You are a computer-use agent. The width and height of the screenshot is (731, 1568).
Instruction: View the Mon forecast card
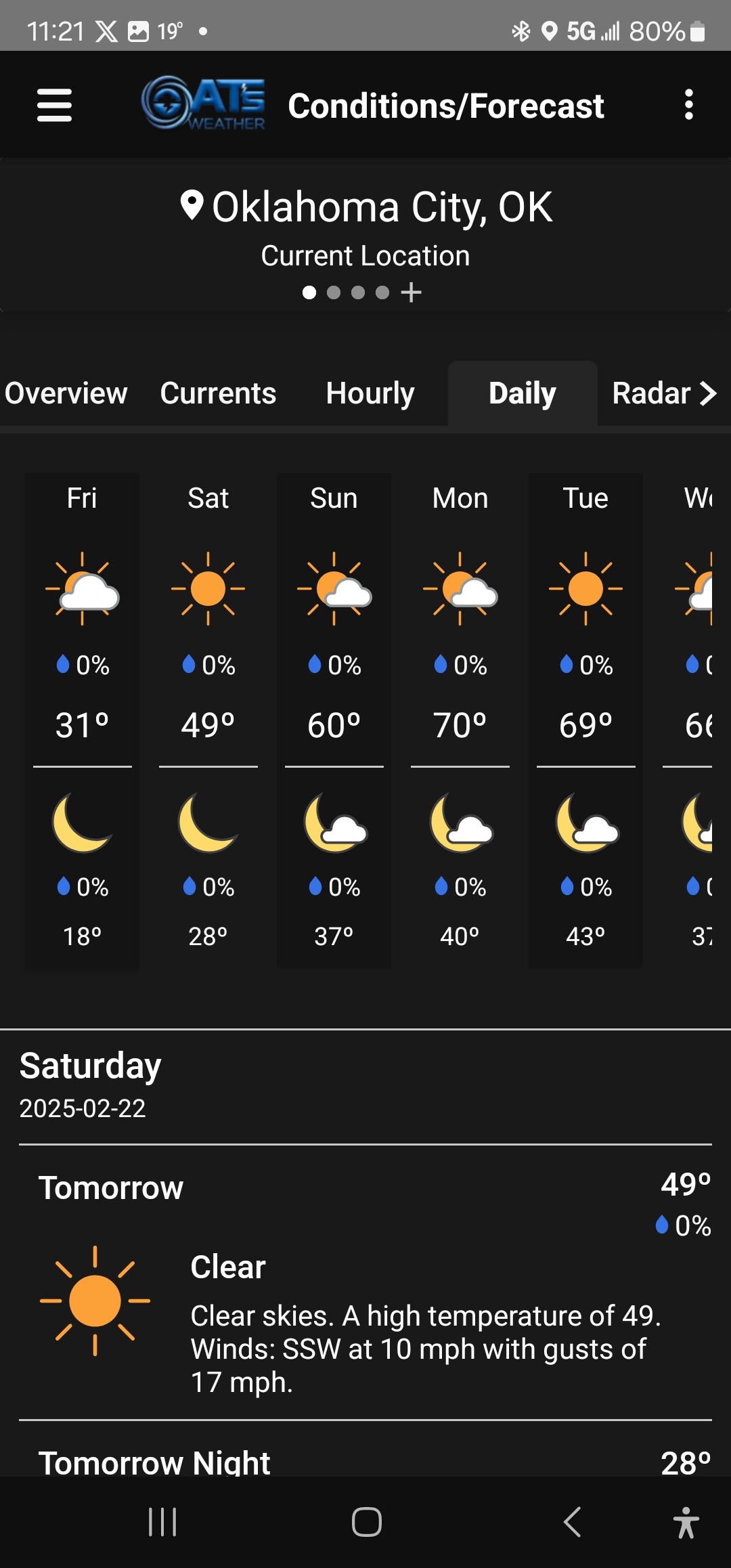(x=460, y=720)
